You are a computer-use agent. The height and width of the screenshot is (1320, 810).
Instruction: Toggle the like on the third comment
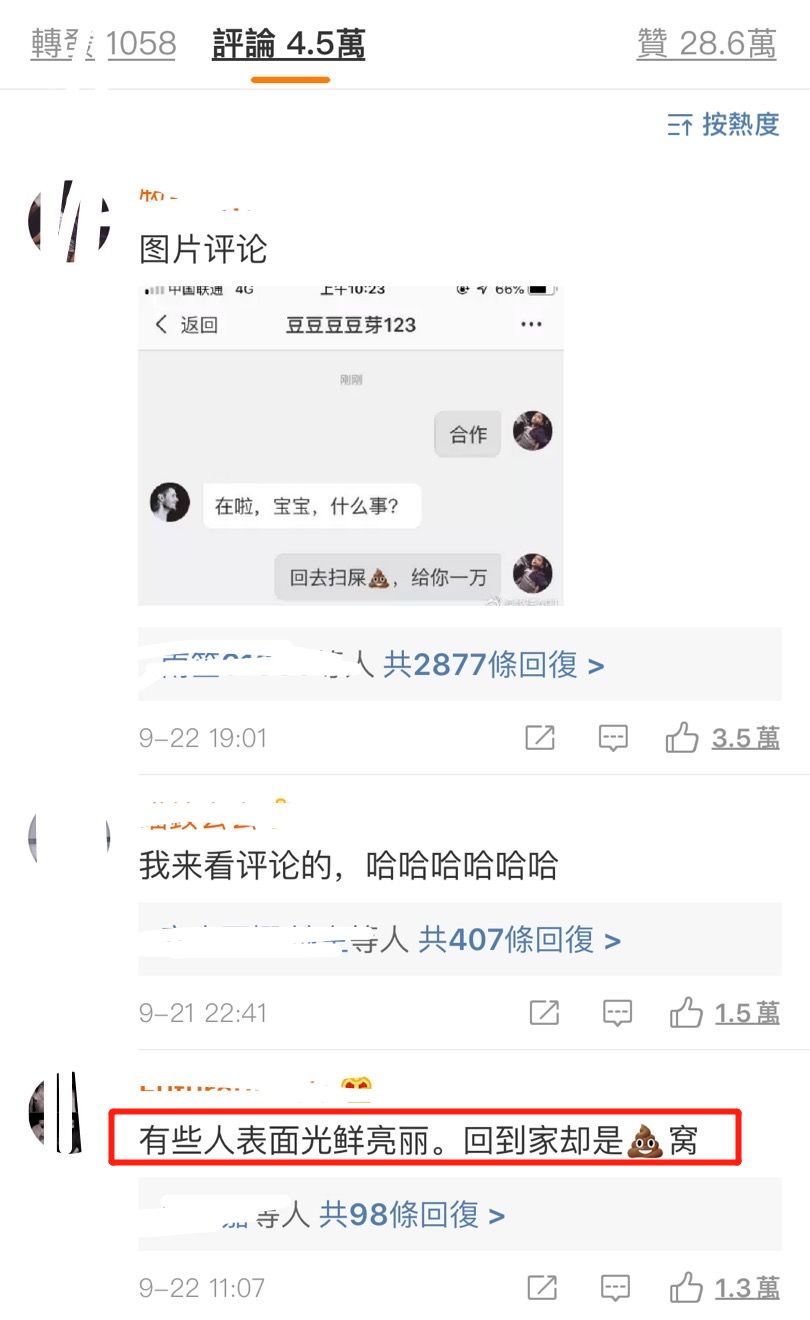pos(684,1287)
